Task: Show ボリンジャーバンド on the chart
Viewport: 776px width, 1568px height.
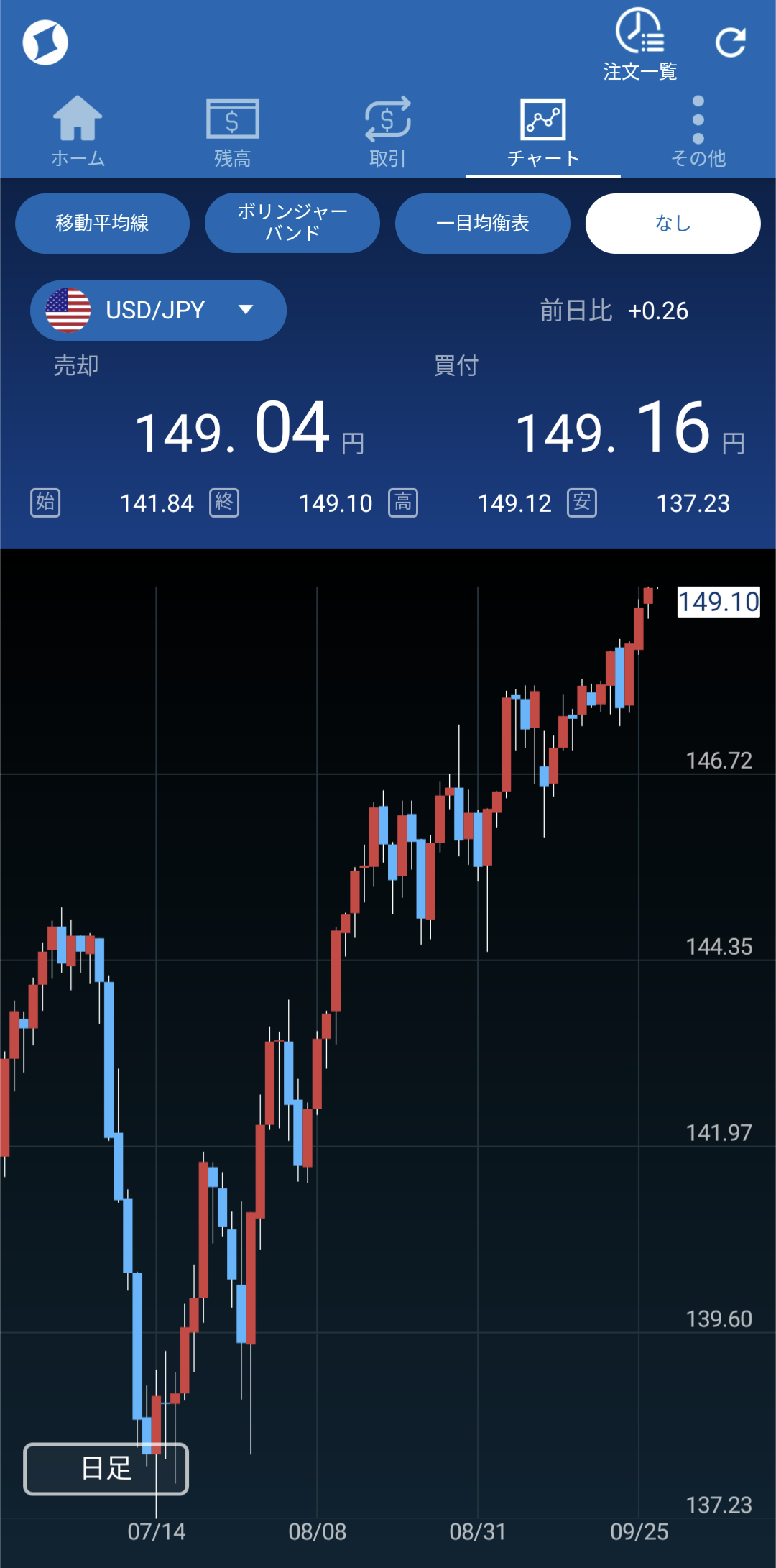Action: pyautogui.click(x=292, y=224)
